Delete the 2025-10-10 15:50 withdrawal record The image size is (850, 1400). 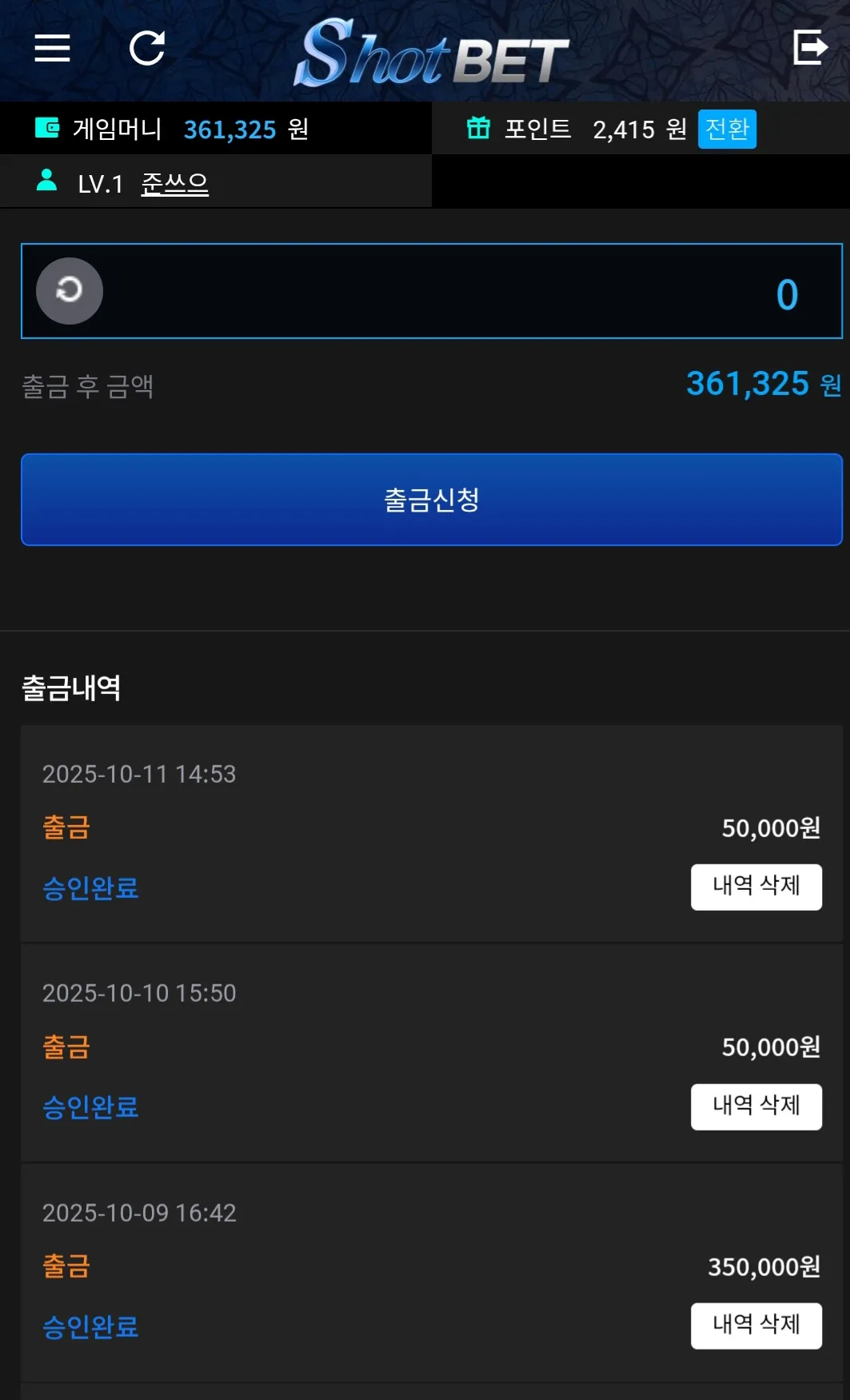point(756,1107)
